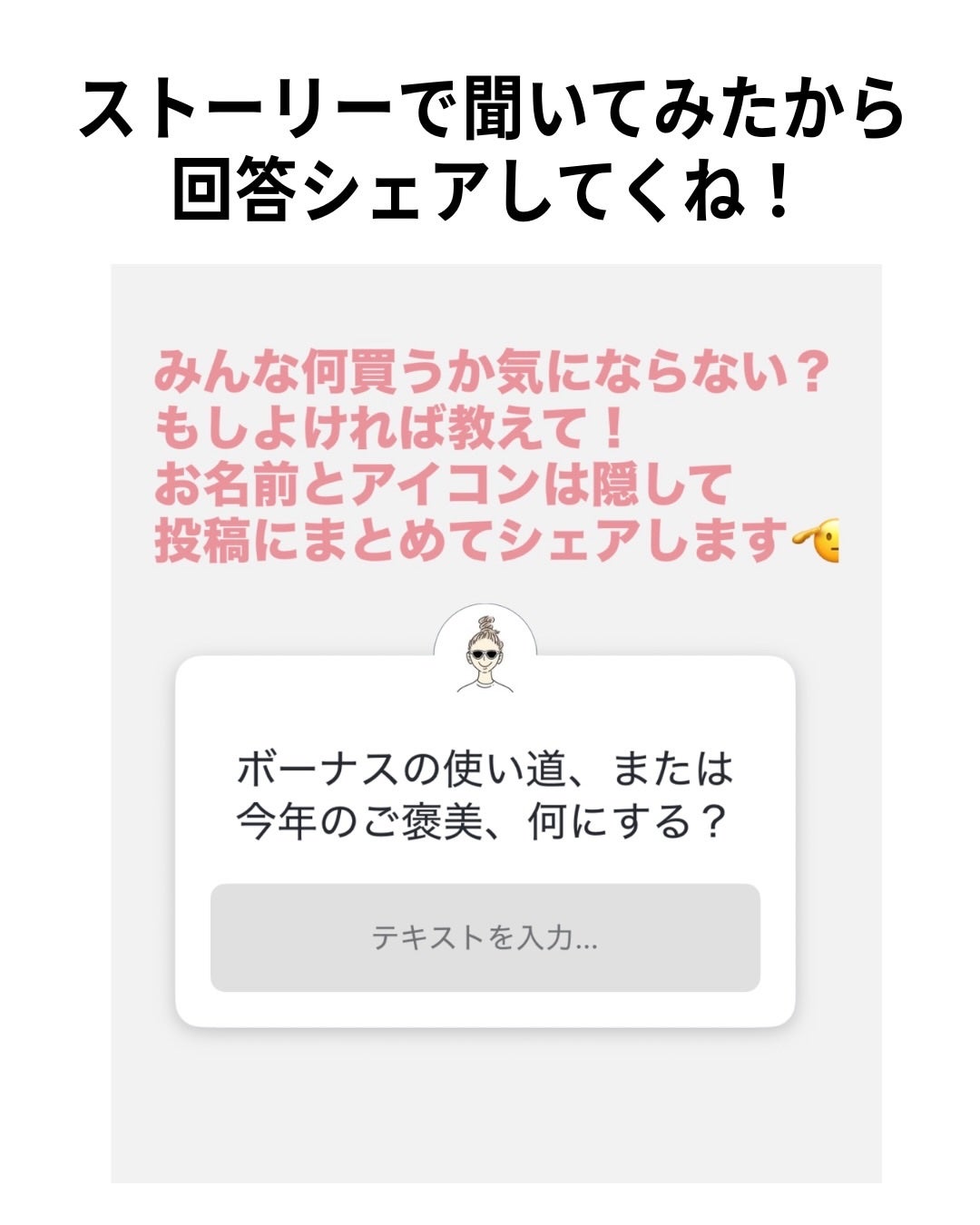Click the もしよければ教えて text
The width and height of the screenshot is (980, 1225).
[390, 428]
